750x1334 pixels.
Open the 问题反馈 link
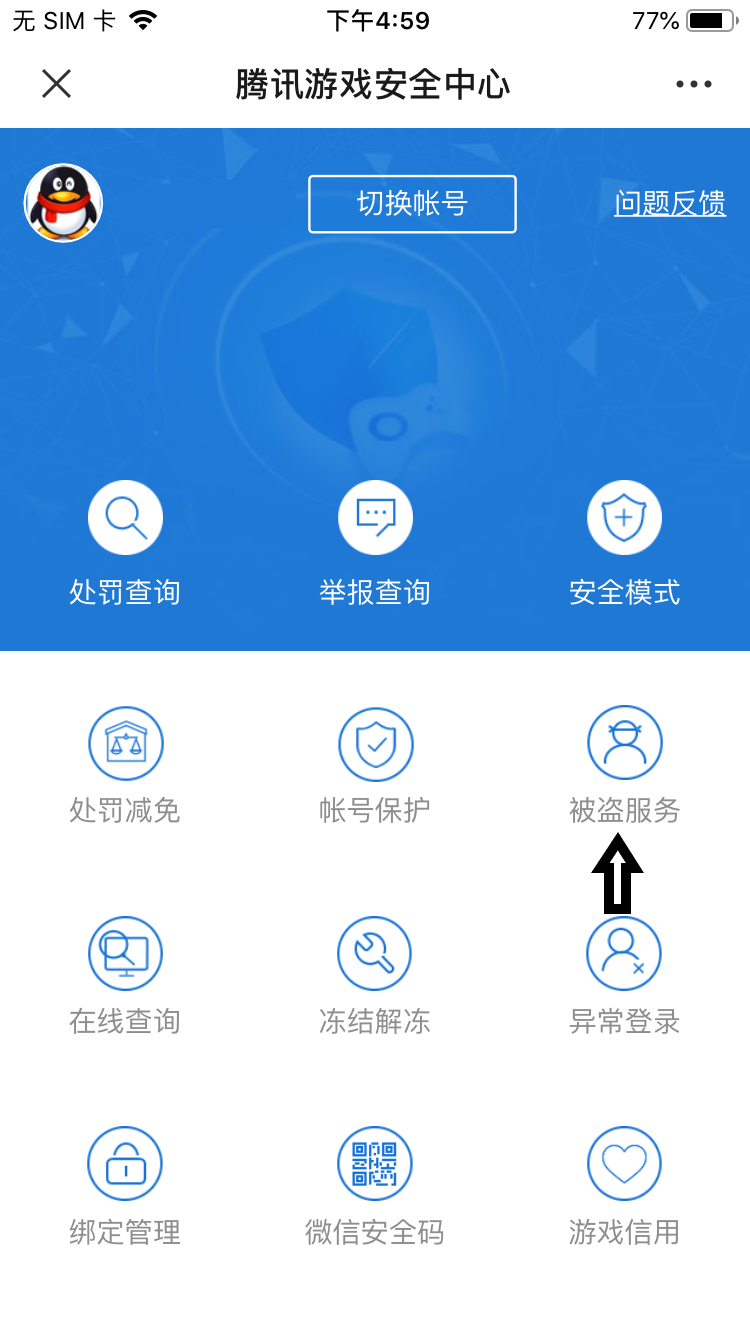pyautogui.click(x=669, y=203)
